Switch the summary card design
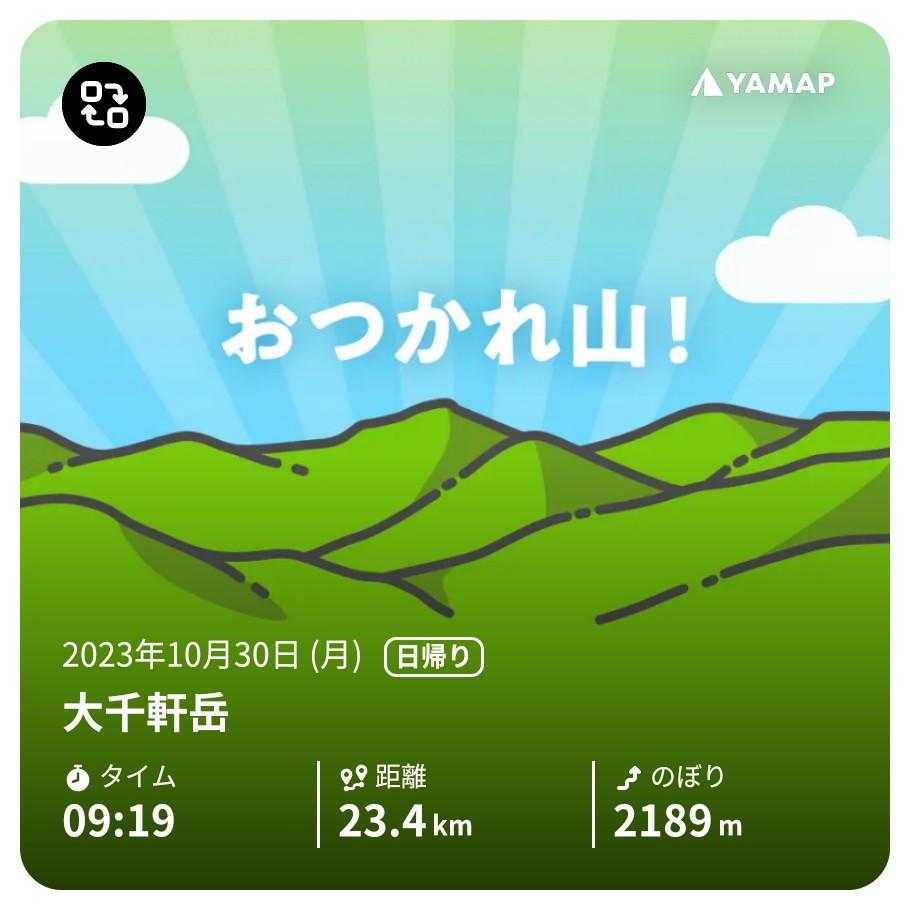 (104, 104)
